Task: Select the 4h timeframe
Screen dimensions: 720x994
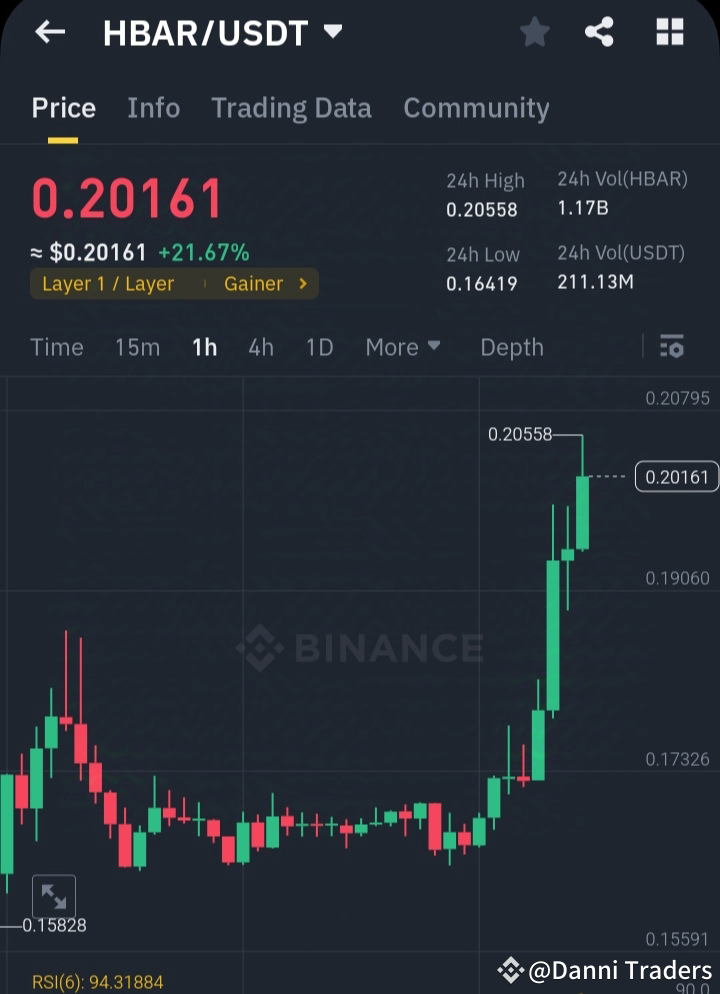Action: click(261, 347)
